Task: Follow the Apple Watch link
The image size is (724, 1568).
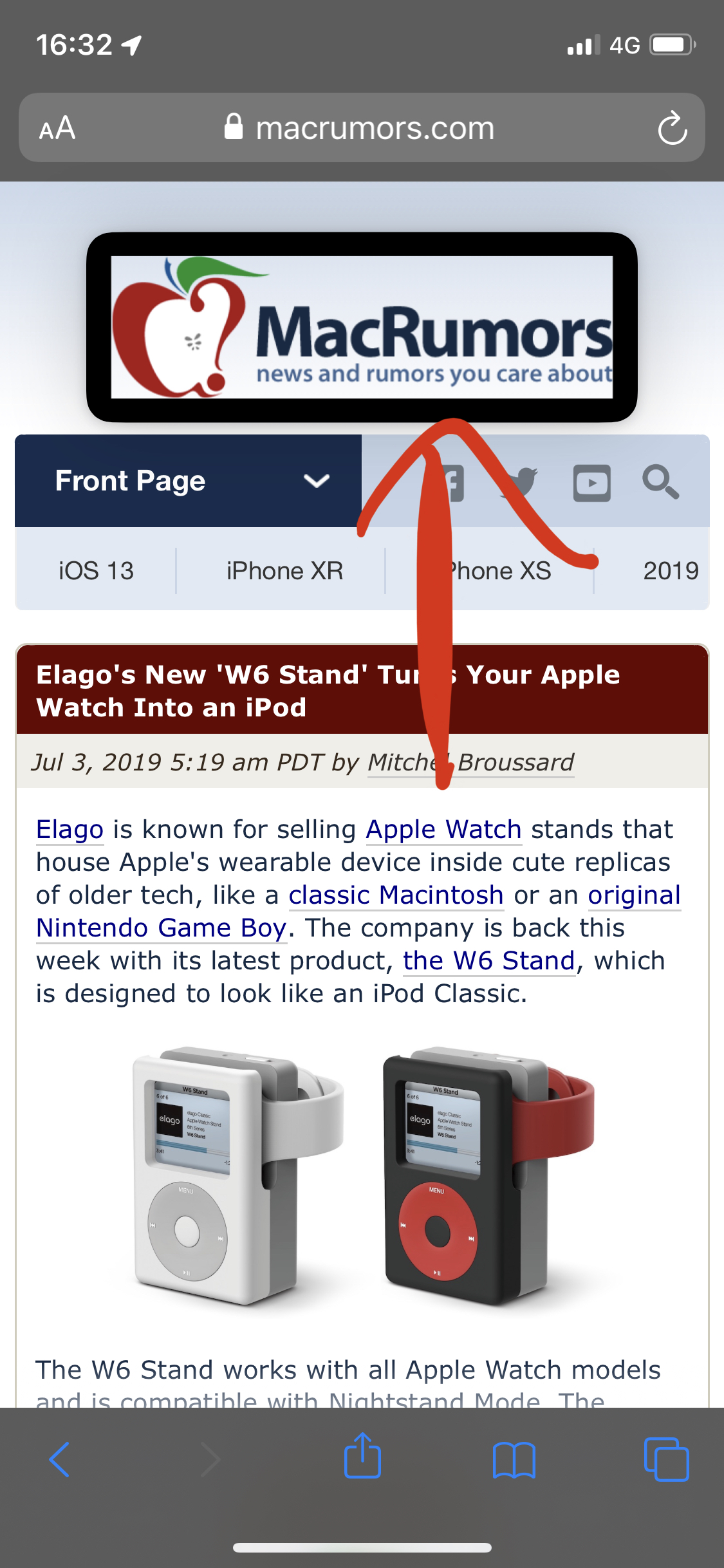Action: click(x=443, y=830)
